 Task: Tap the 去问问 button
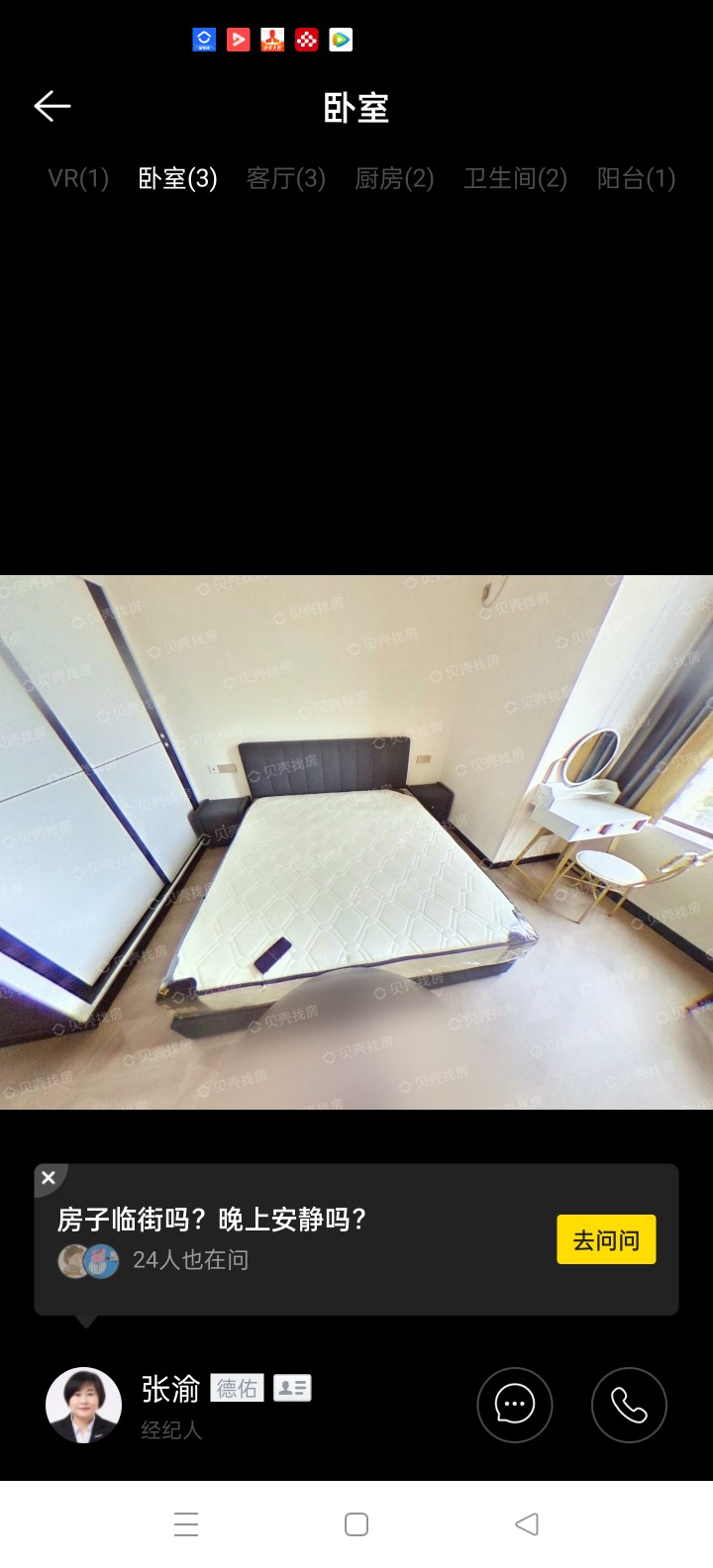point(606,1239)
